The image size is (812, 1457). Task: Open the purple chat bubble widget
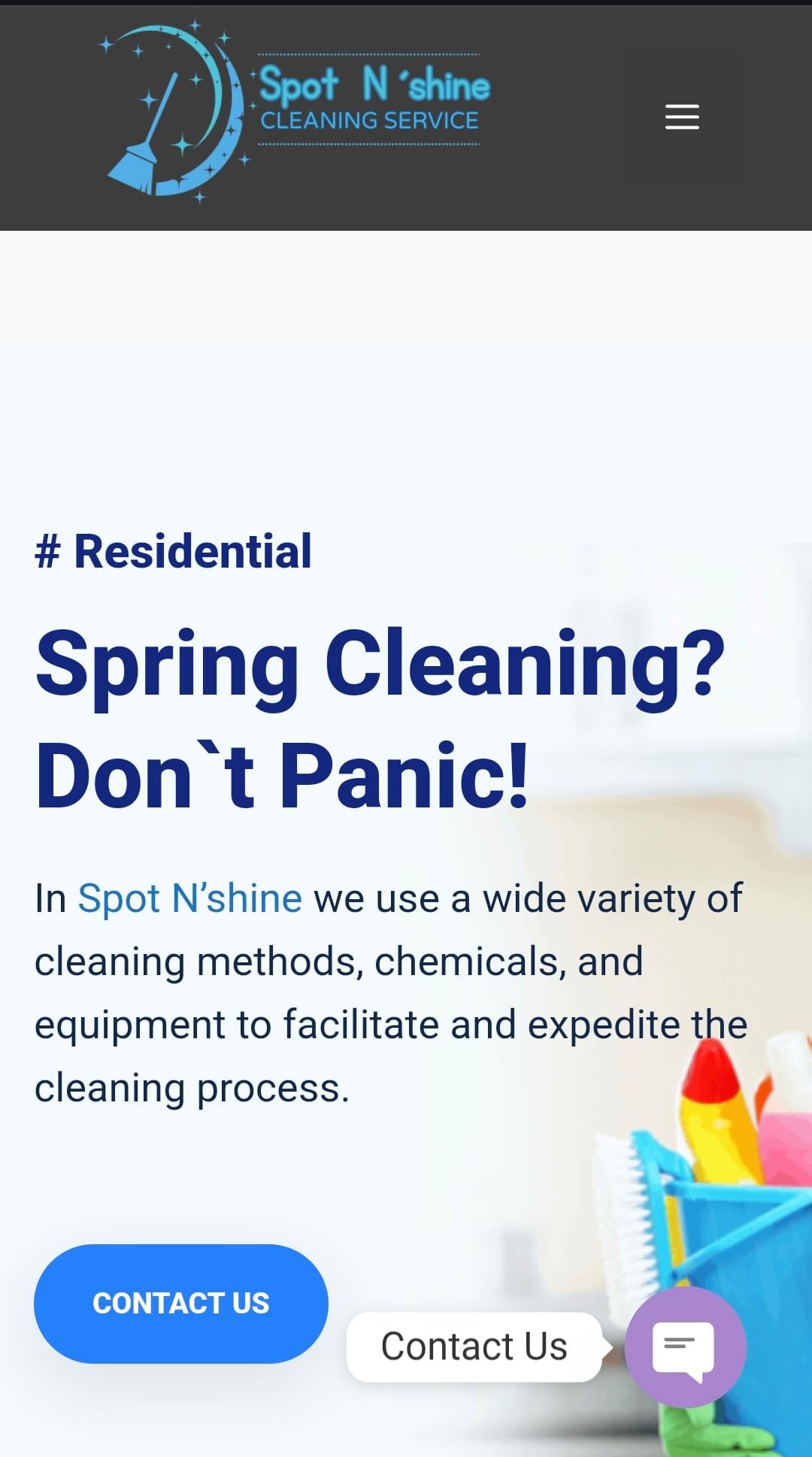tap(685, 1346)
